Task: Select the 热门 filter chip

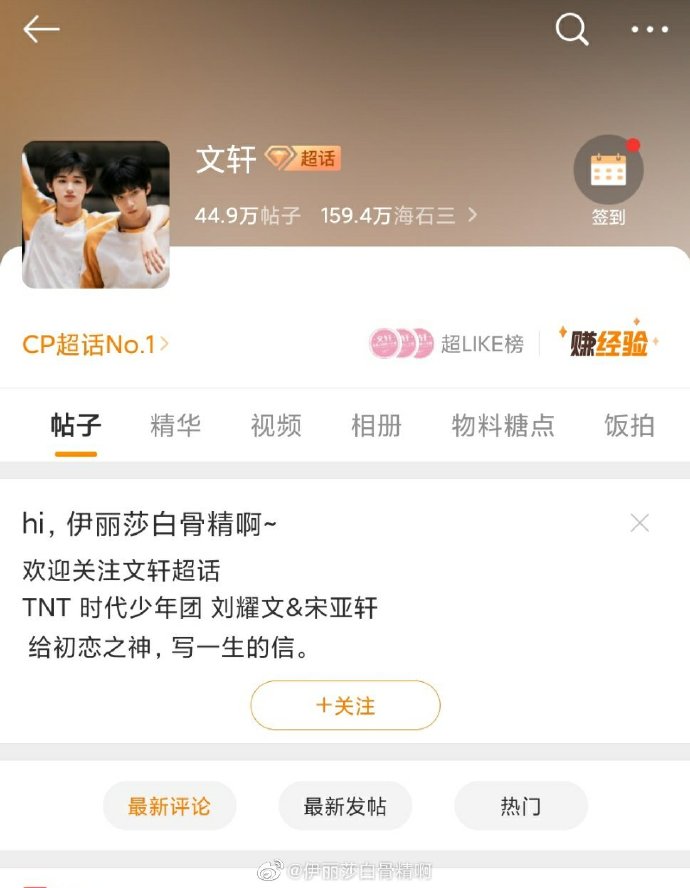Action: pos(520,806)
